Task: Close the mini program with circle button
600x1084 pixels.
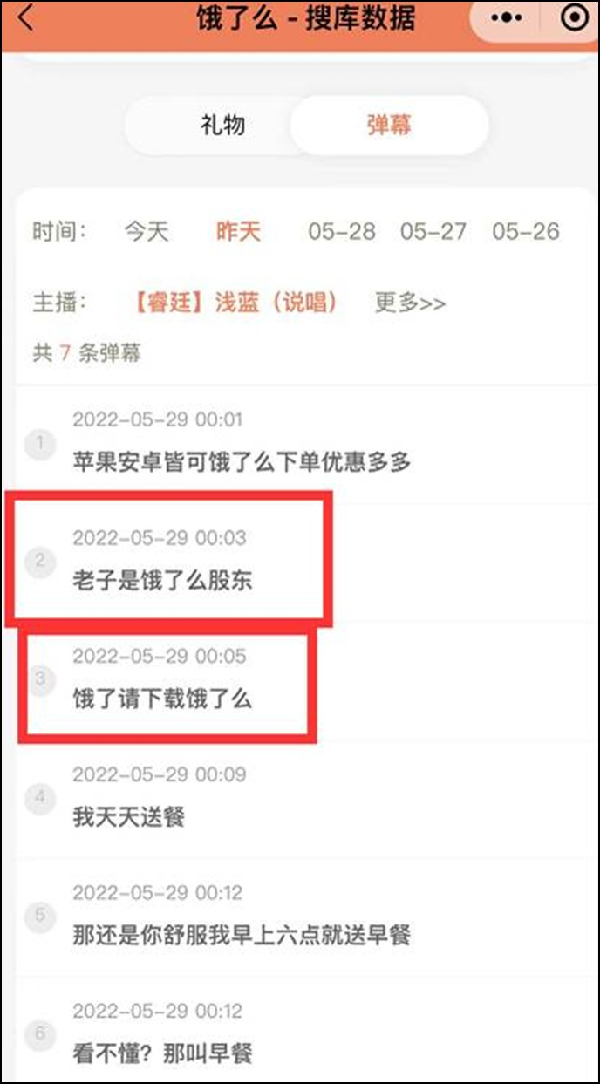Action: [575, 20]
